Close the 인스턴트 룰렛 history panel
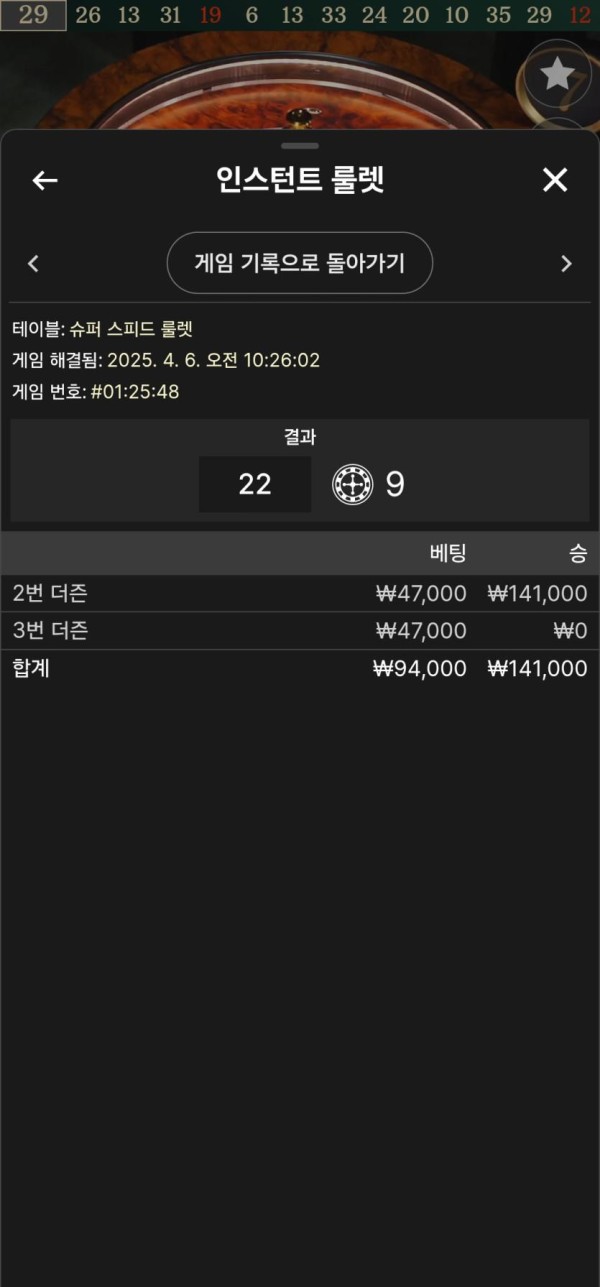The height and width of the screenshot is (1287, 600). (555, 180)
